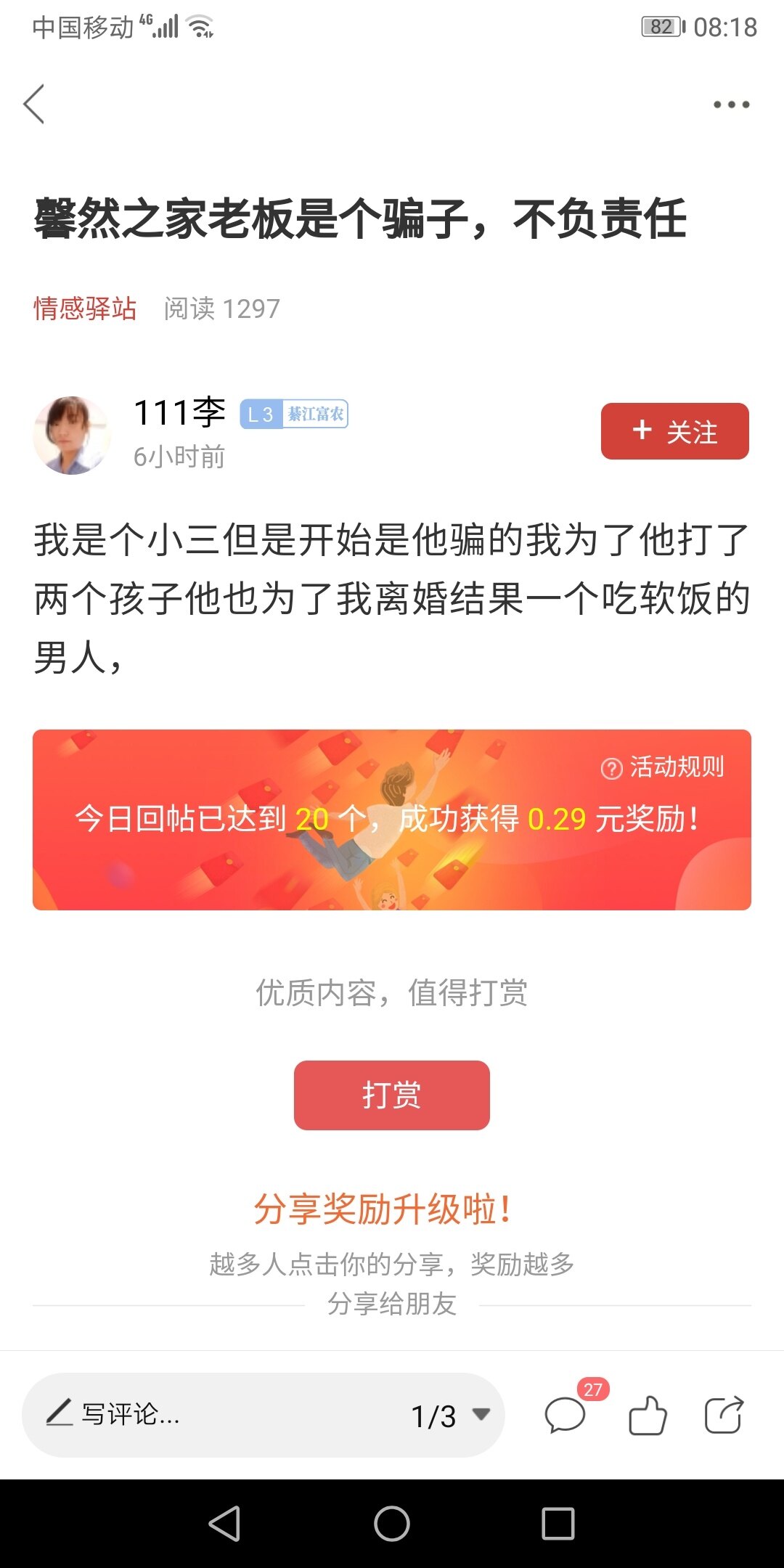View 111李's profile avatar
784x1568 pixels.
coord(71,435)
